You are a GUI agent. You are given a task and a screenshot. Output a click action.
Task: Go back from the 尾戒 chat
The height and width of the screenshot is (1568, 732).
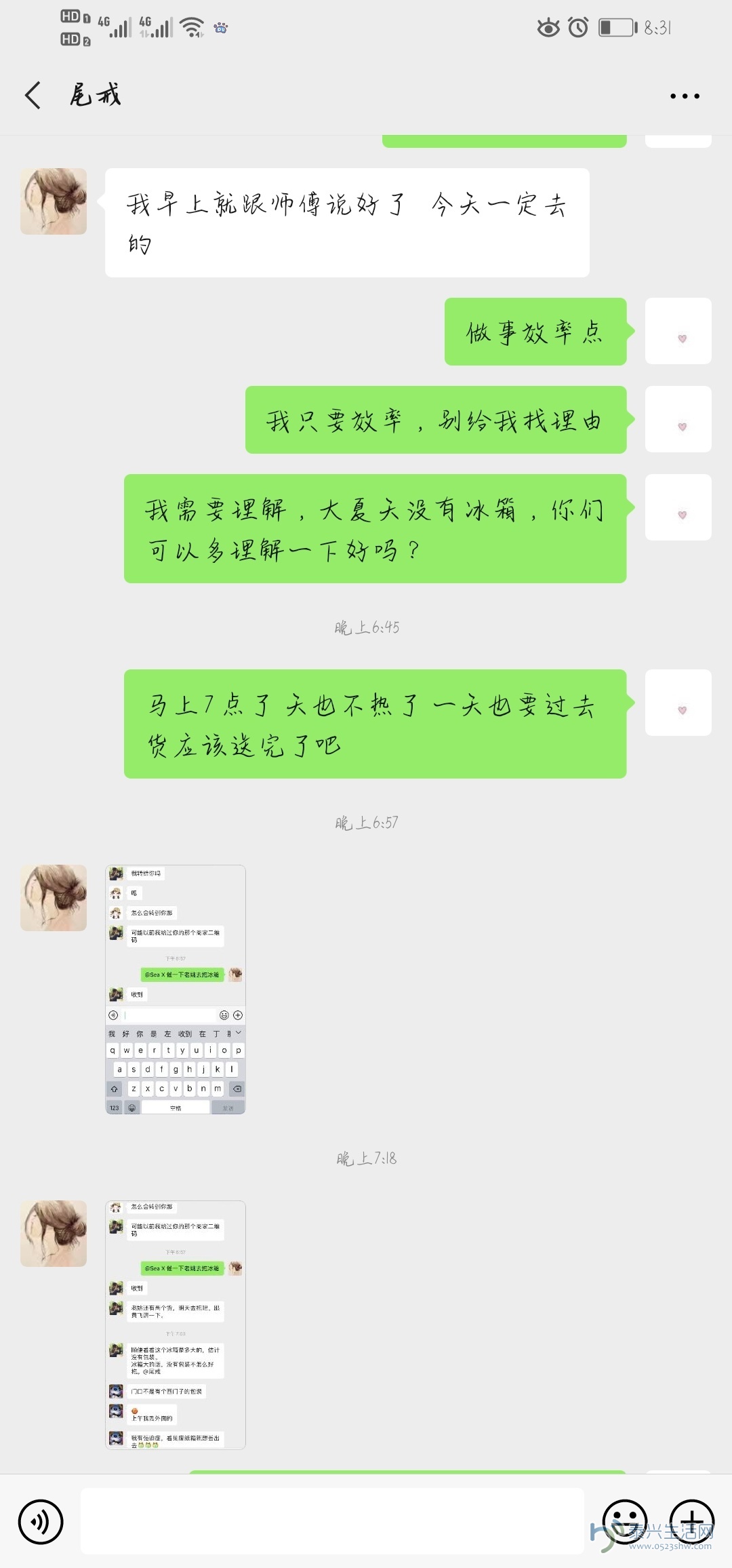click(33, 95)
